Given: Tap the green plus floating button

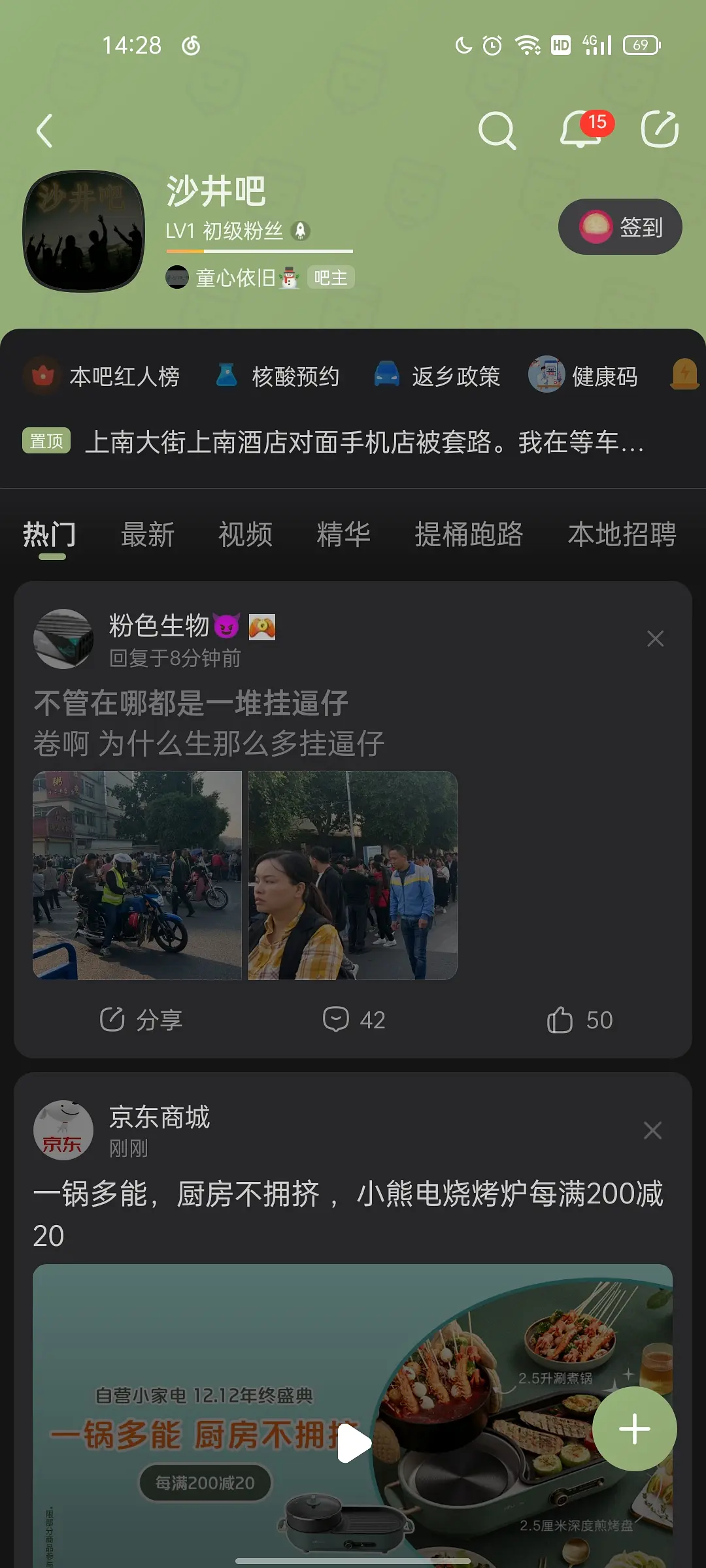Looking at the screenshot, I should pos(634,1429).
